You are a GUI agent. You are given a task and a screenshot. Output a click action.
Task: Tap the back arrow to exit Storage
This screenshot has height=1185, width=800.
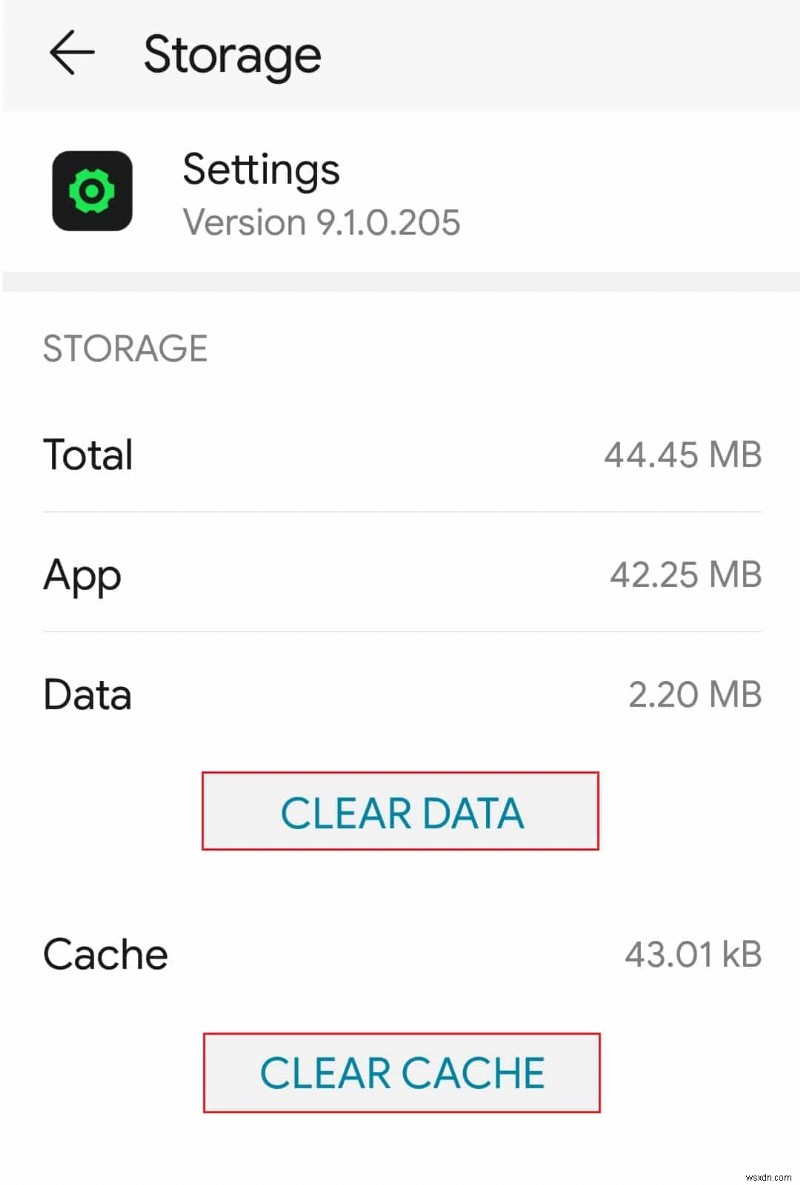point(70,55)
